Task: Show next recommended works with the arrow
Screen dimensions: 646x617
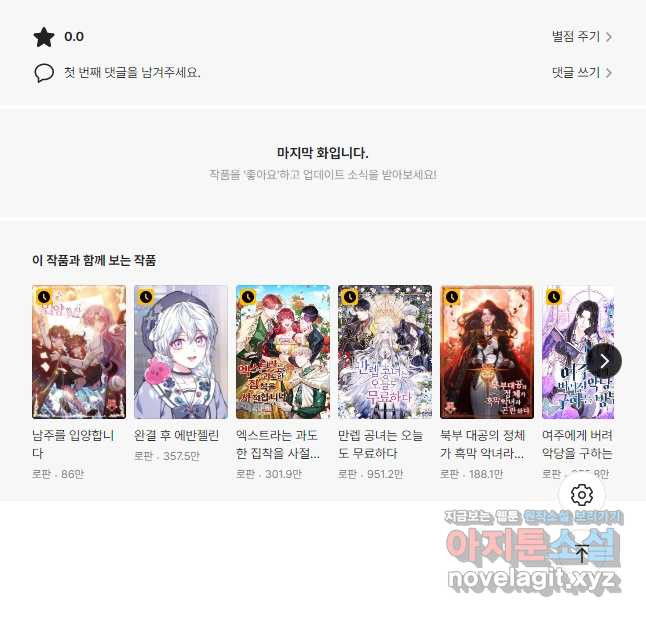Action: (603, 360)
